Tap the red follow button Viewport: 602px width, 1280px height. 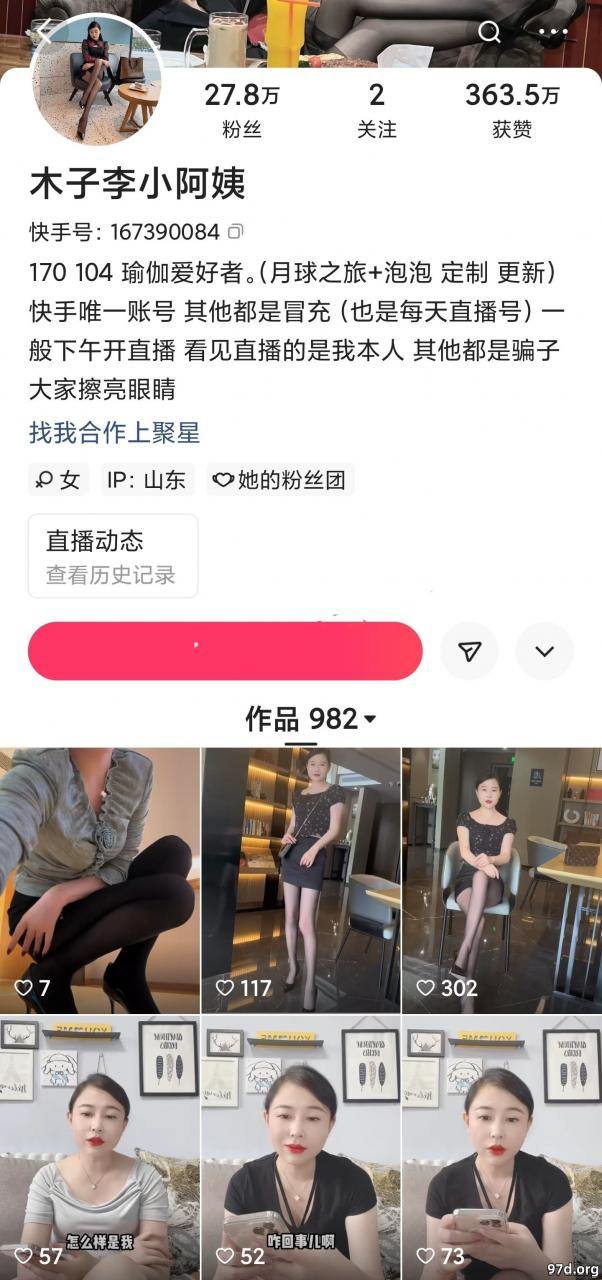pos(225,651)
